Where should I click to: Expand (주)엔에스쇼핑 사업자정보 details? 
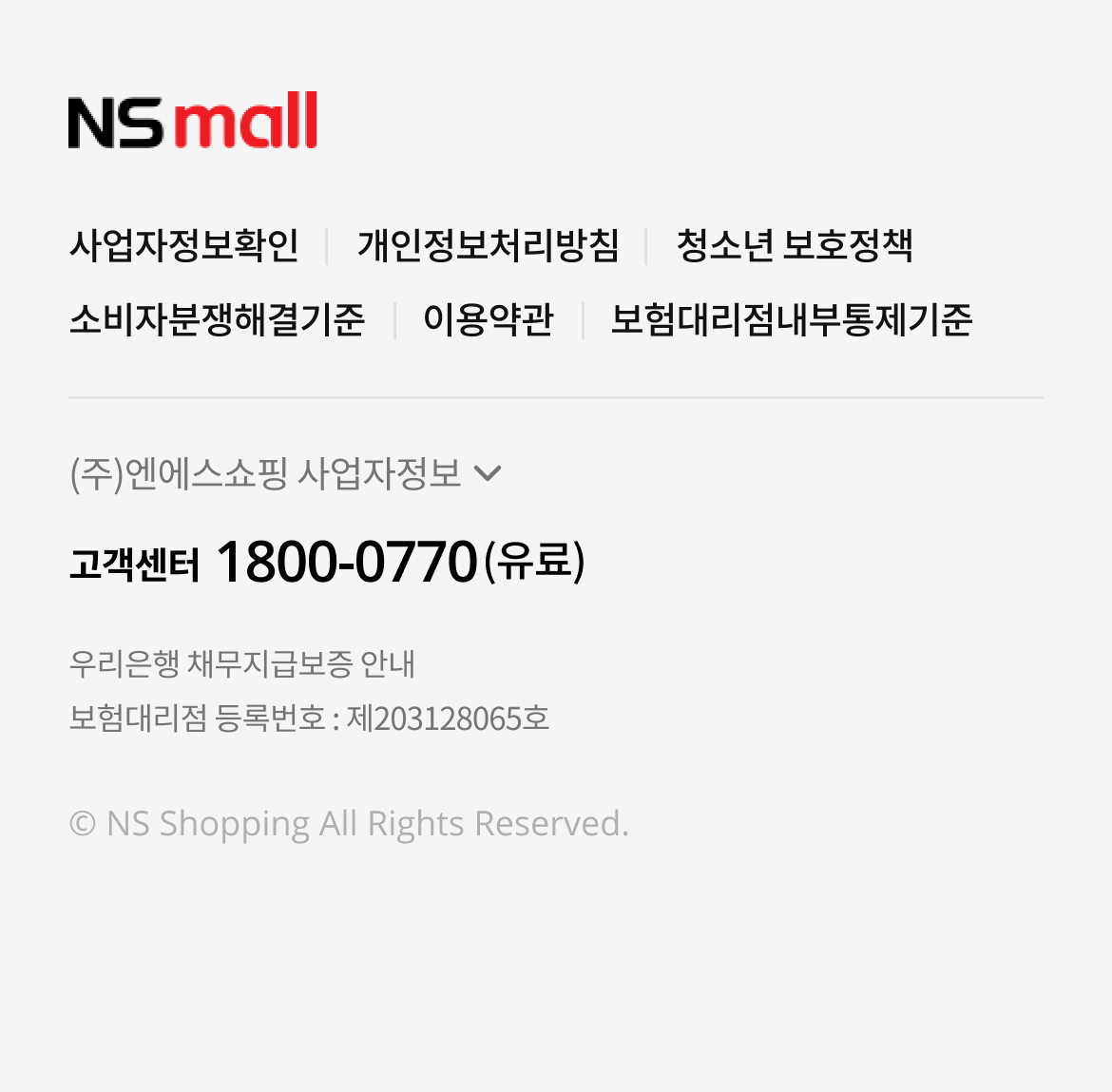(285, 473)
